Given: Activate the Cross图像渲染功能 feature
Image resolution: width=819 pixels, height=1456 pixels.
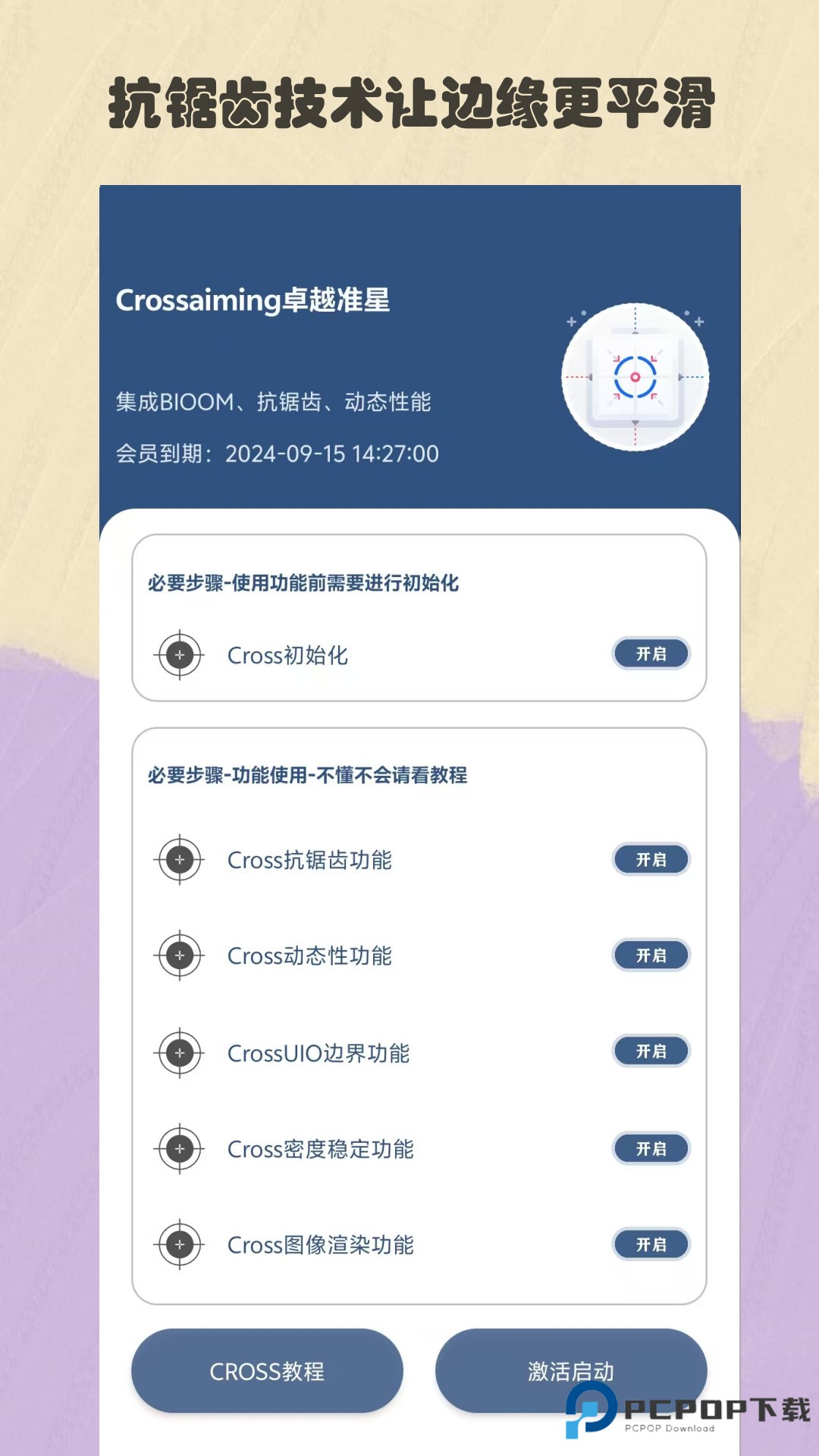Looking at the screenshot, I should (651, 1244).
